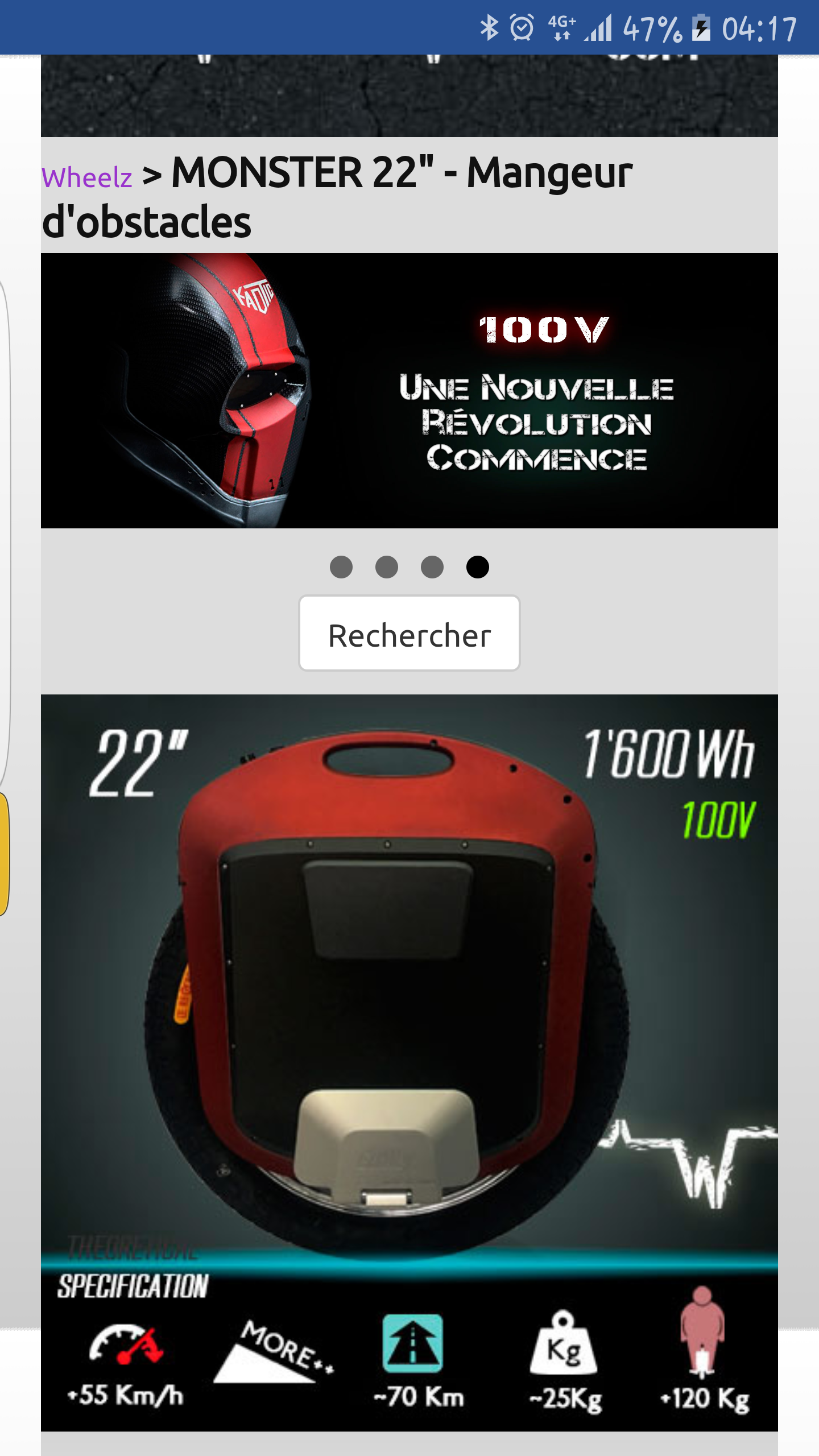819x1456 pixels.
Task: Open the Wheelz breadcrumb link
Action: coord(86,177)
